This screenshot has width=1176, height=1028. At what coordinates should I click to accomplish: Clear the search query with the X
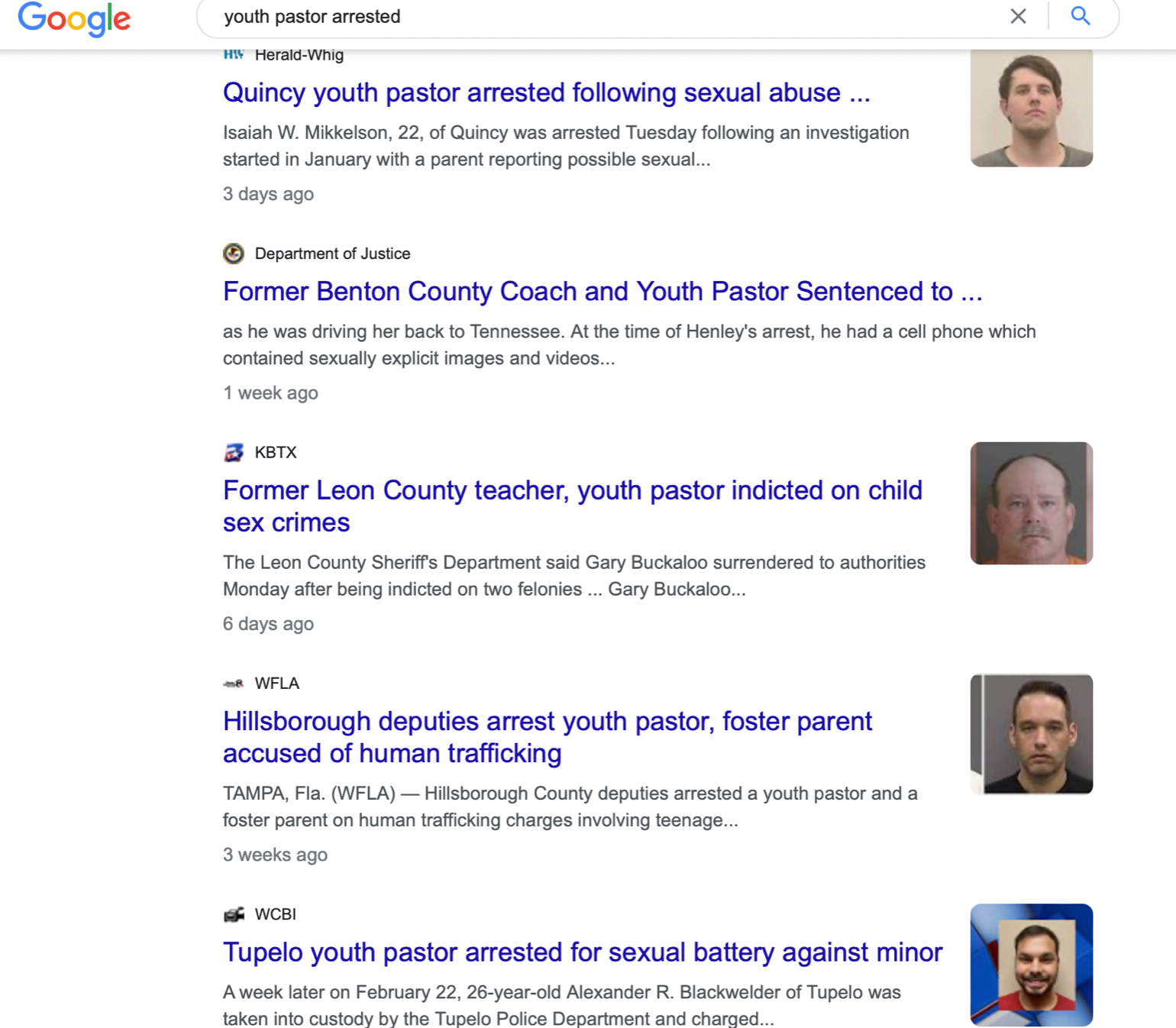click(1018, 17)
